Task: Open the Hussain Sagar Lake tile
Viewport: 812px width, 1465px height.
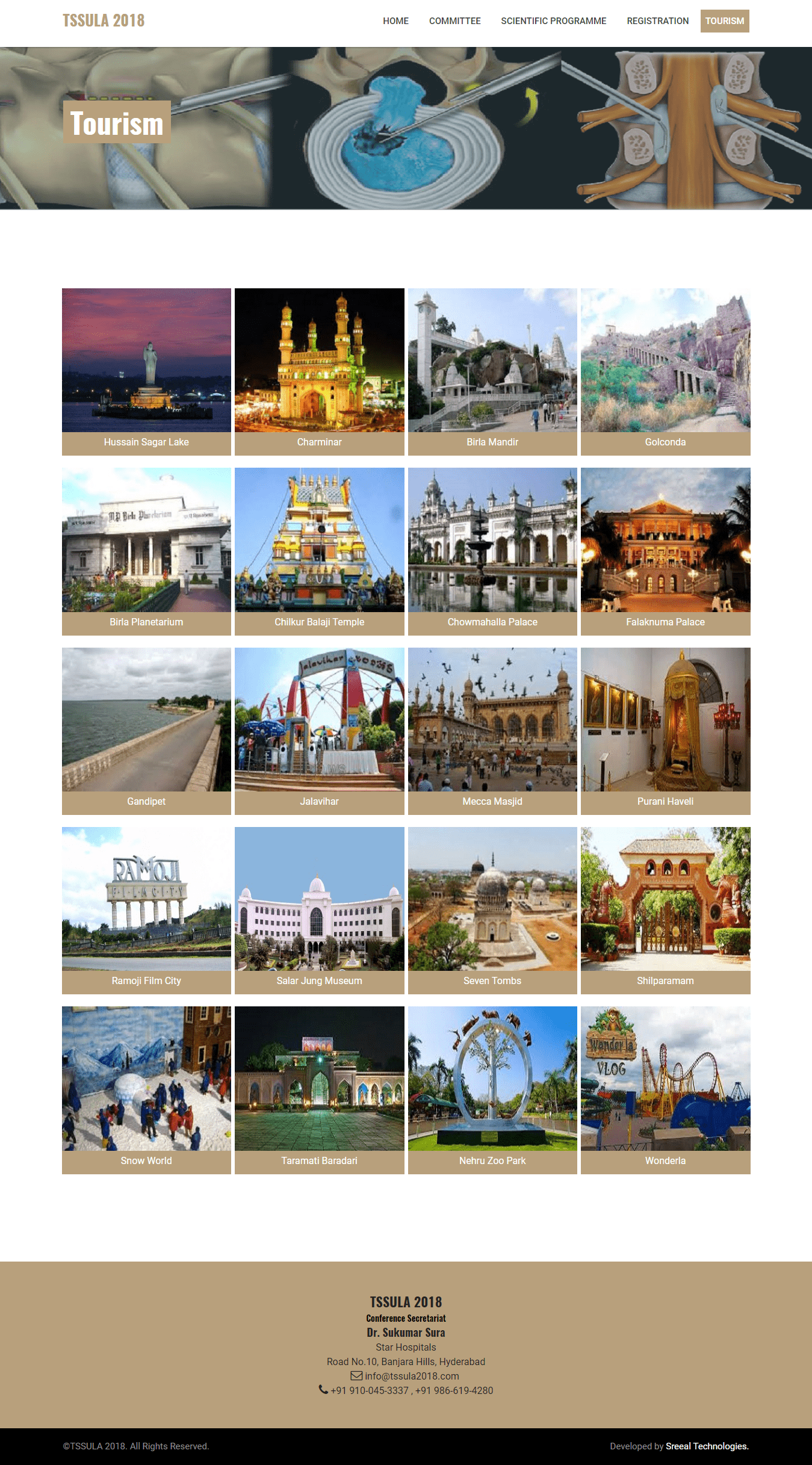Action: pyautogui.click(x=146, y=371)
